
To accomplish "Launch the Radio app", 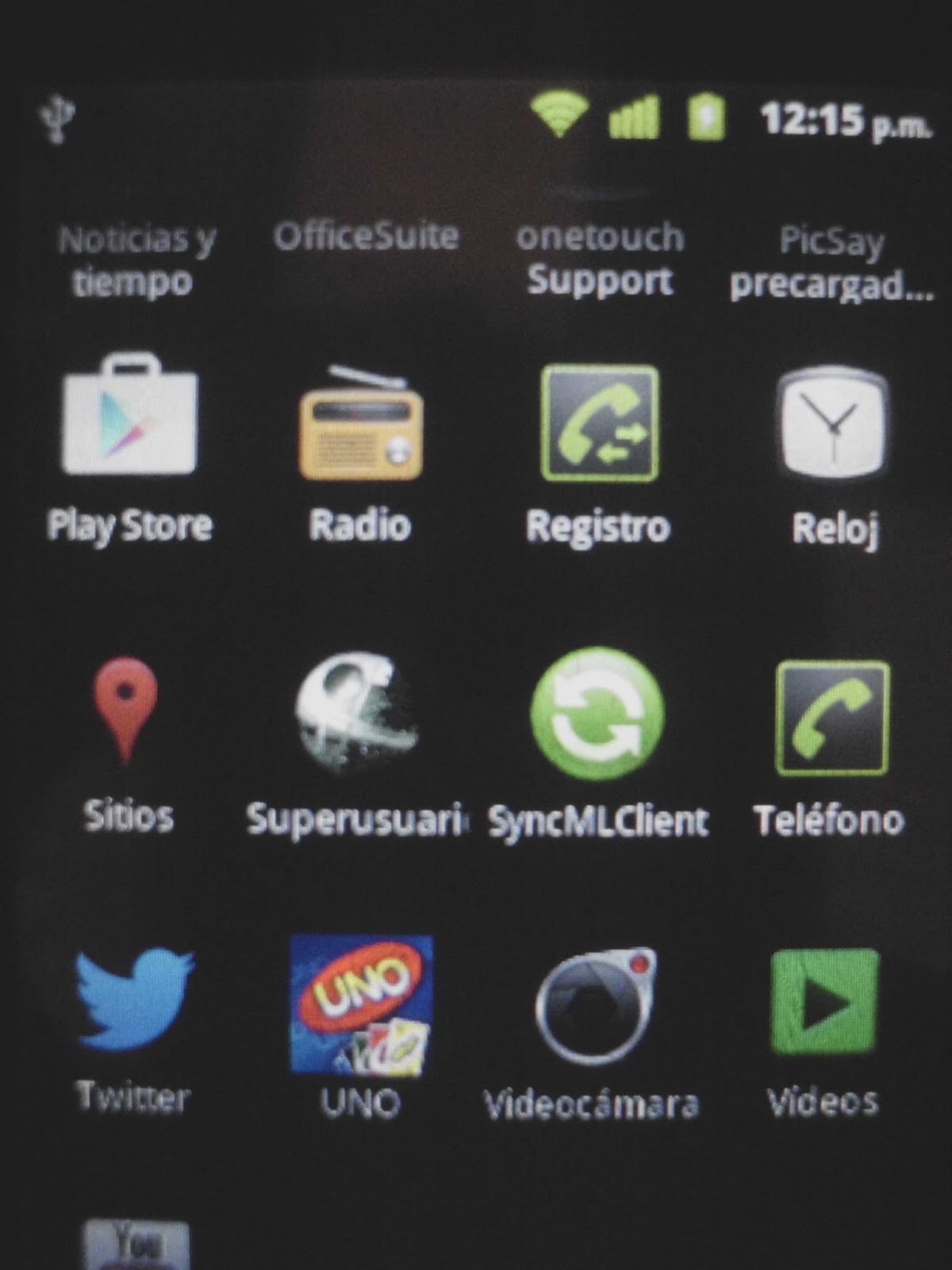I will click(x=361, y=425).
